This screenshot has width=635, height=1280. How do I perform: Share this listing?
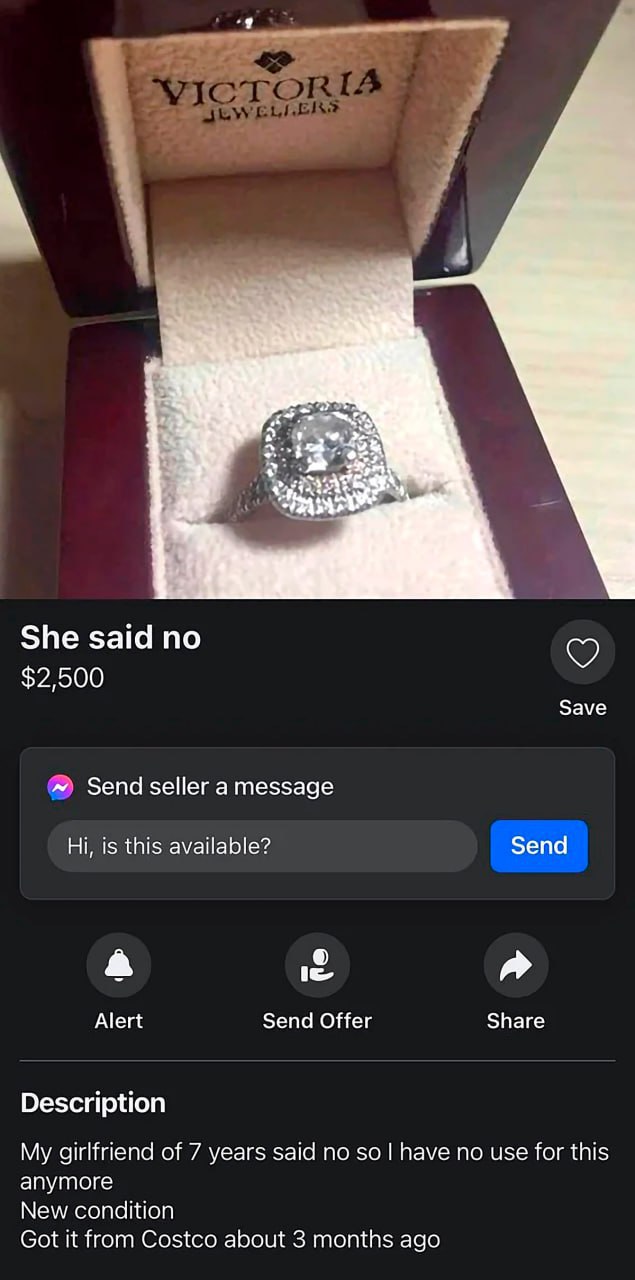click(515, 966)
